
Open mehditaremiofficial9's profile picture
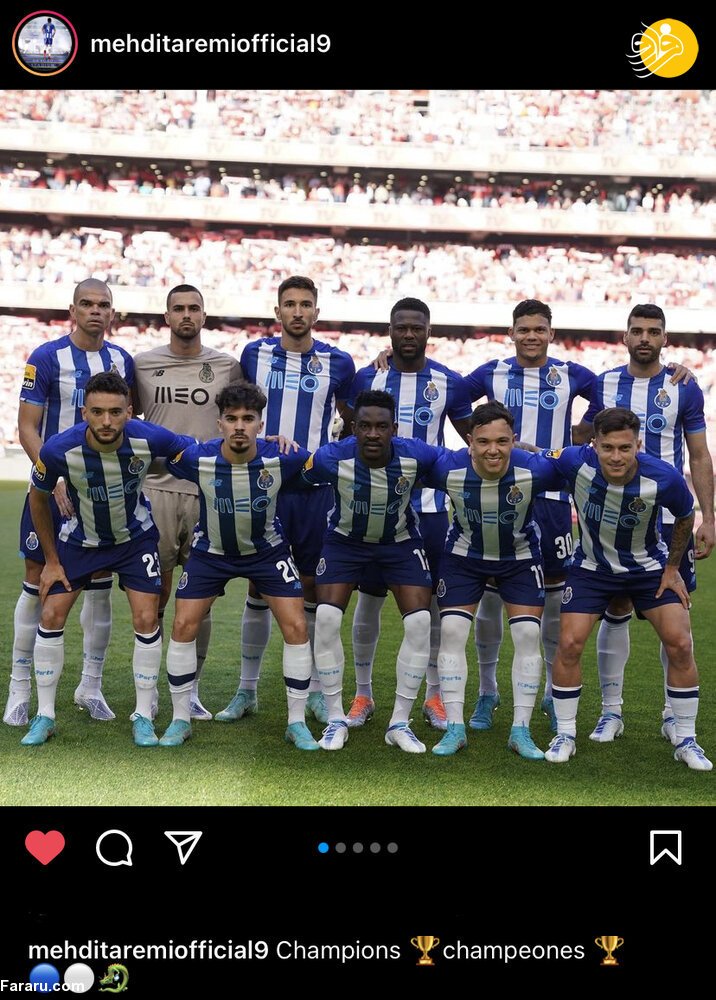45,43
